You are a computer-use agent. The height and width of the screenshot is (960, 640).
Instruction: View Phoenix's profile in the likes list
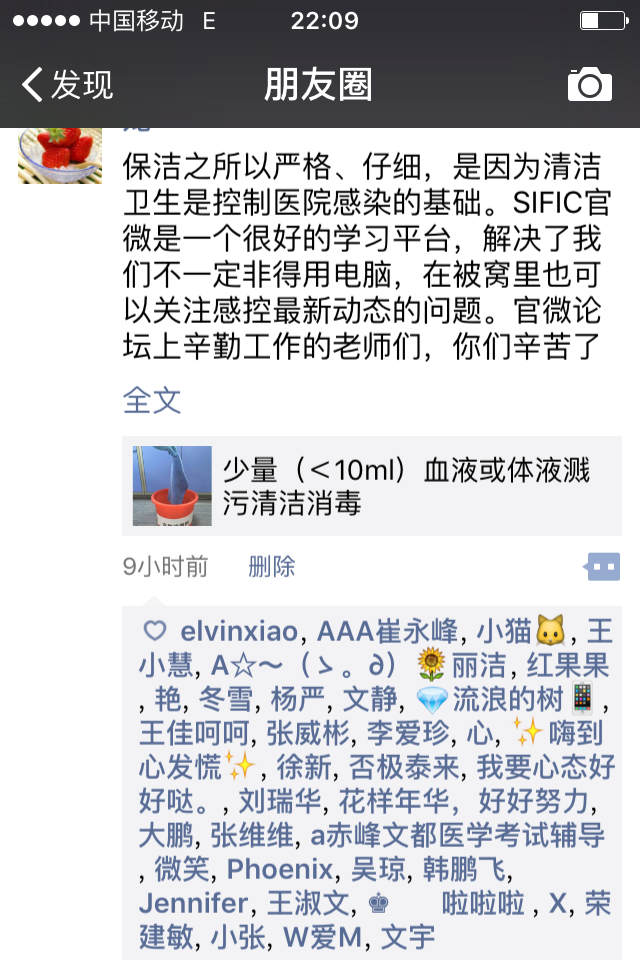pos(279,869)
